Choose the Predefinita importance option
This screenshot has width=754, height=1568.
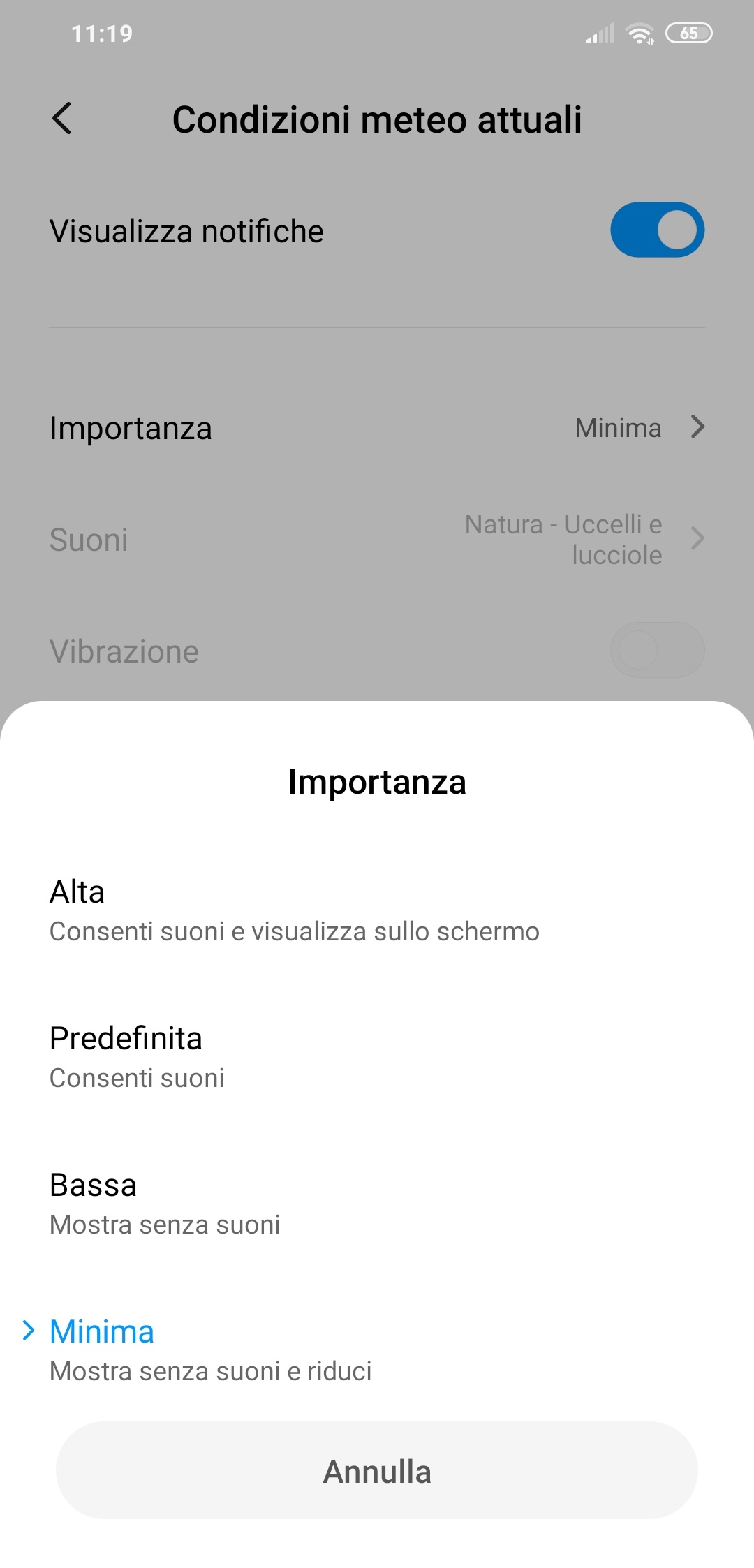(377, 1058)
